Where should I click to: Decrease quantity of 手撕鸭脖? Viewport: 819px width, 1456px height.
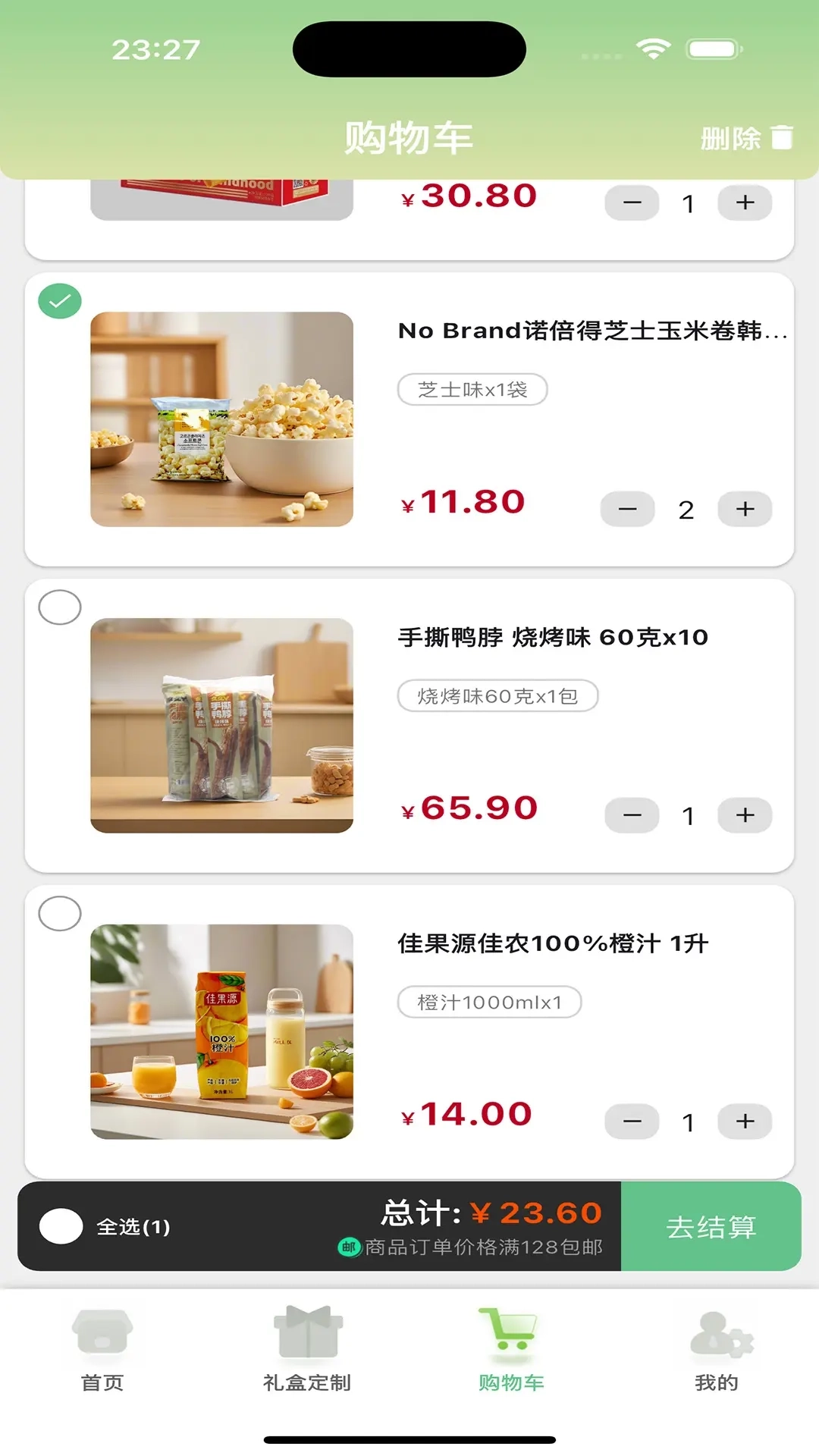coord(632,815)
